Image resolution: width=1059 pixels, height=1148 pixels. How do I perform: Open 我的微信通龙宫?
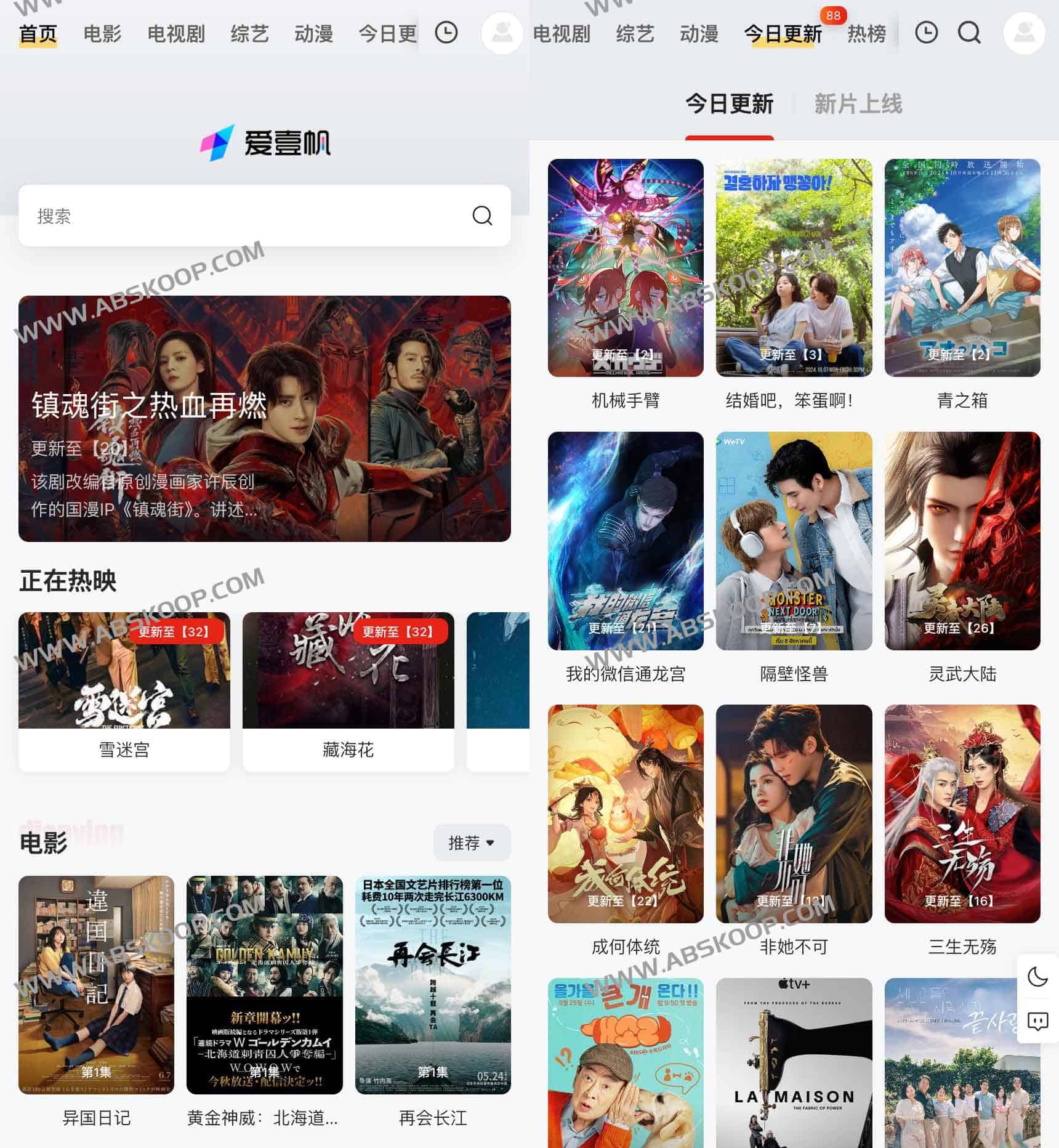[x=626, y=541]
